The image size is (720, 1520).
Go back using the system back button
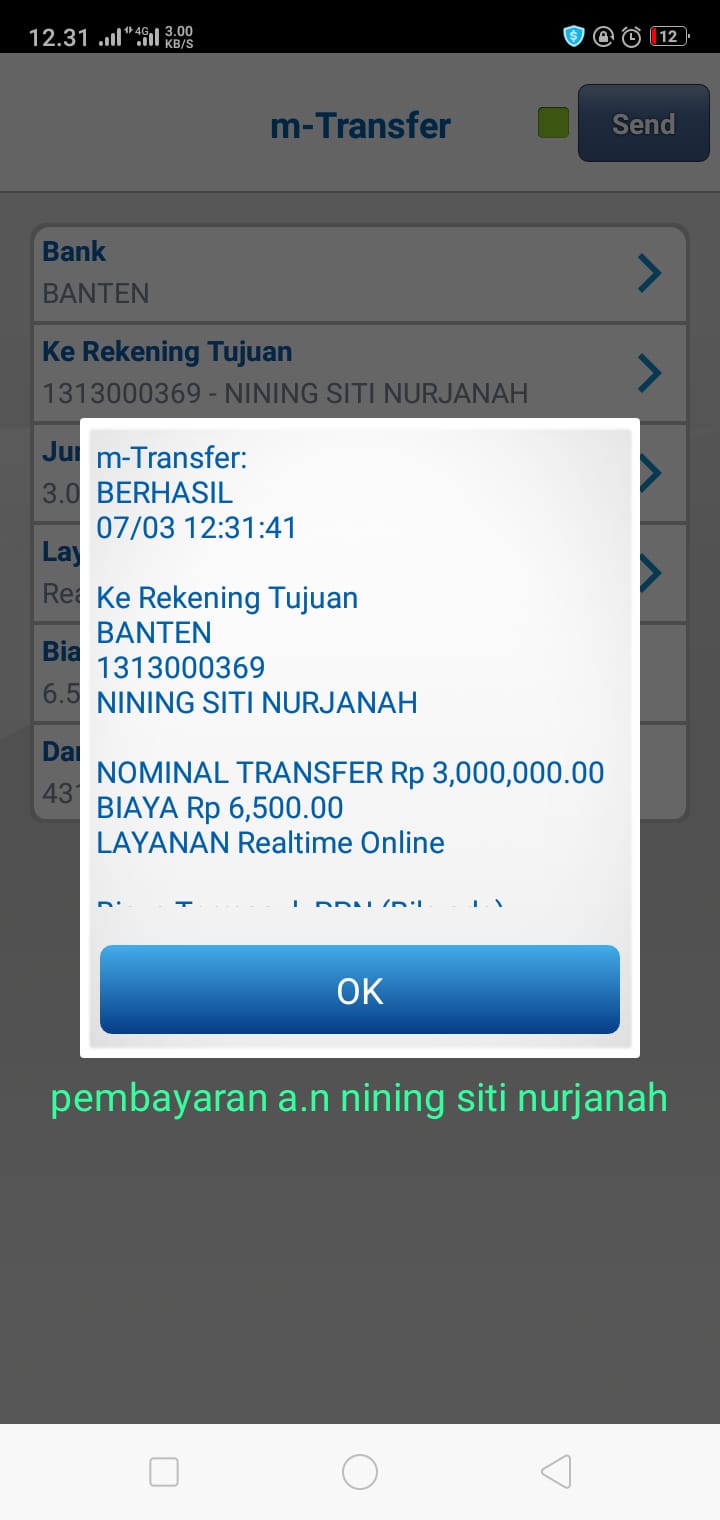[x=556, y=1471]
